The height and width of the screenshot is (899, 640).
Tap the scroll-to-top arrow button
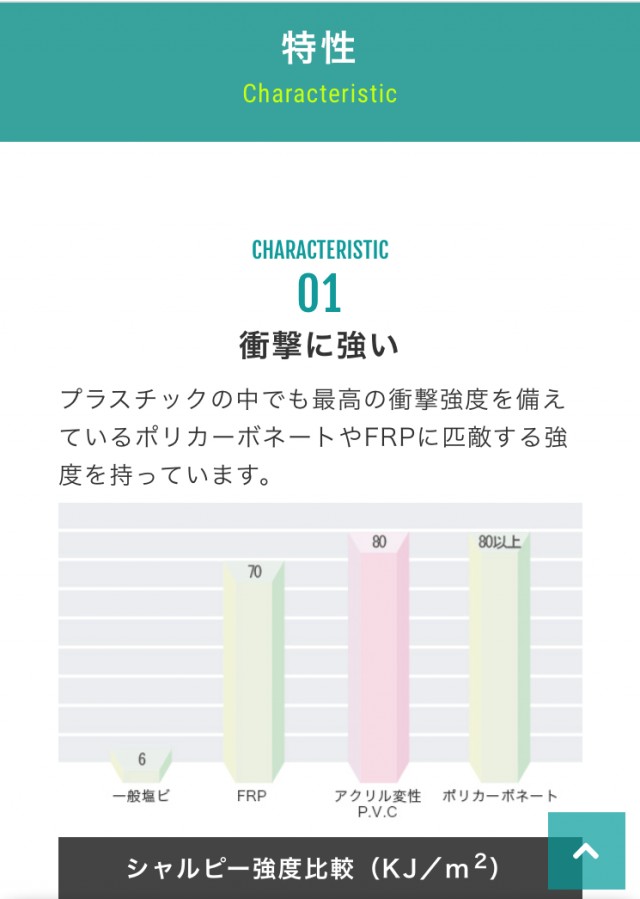(x=586, y=851)
